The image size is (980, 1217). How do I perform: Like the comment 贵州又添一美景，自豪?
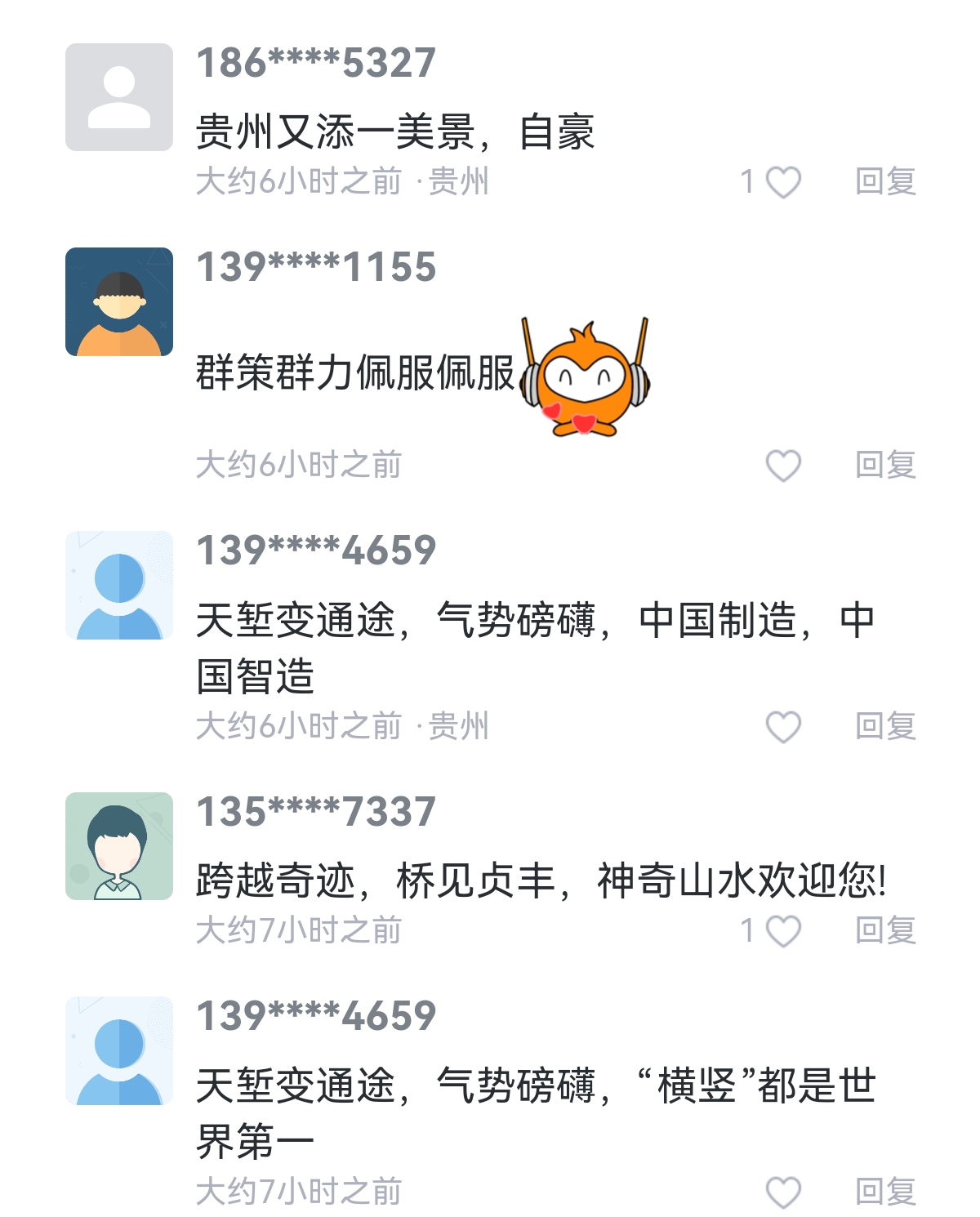[x=782, y=182]
